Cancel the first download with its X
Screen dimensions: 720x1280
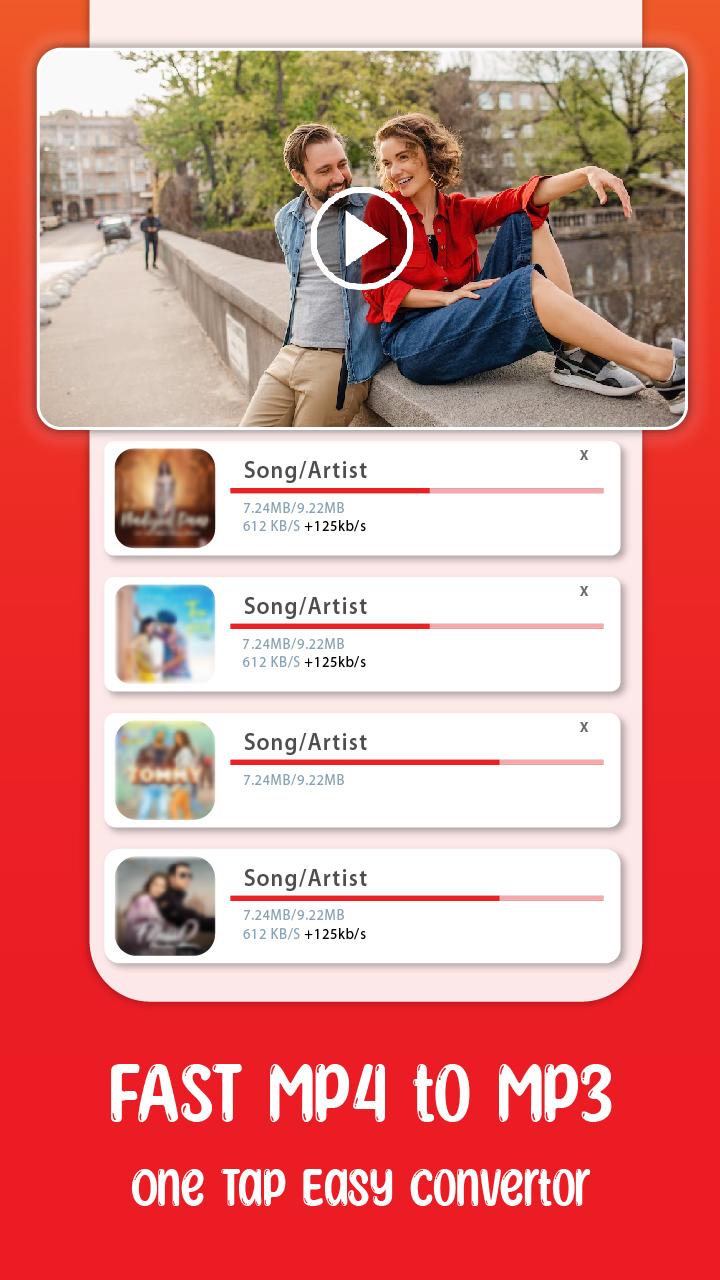click(583, 455)
